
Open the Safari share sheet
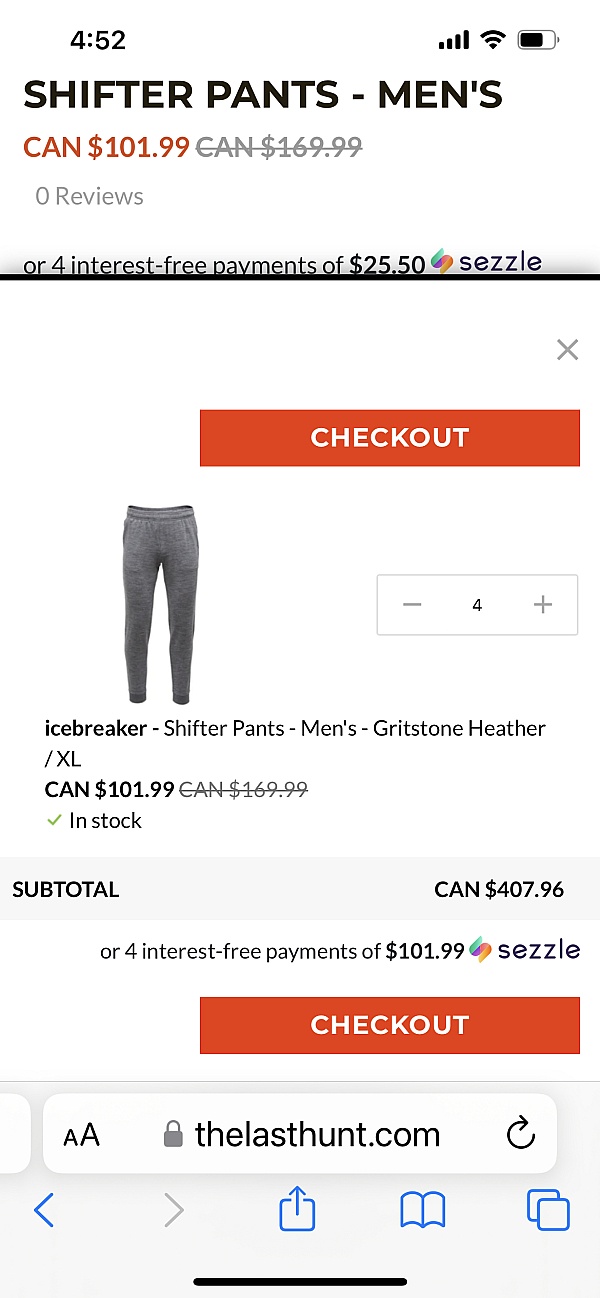pos(297,1210)
